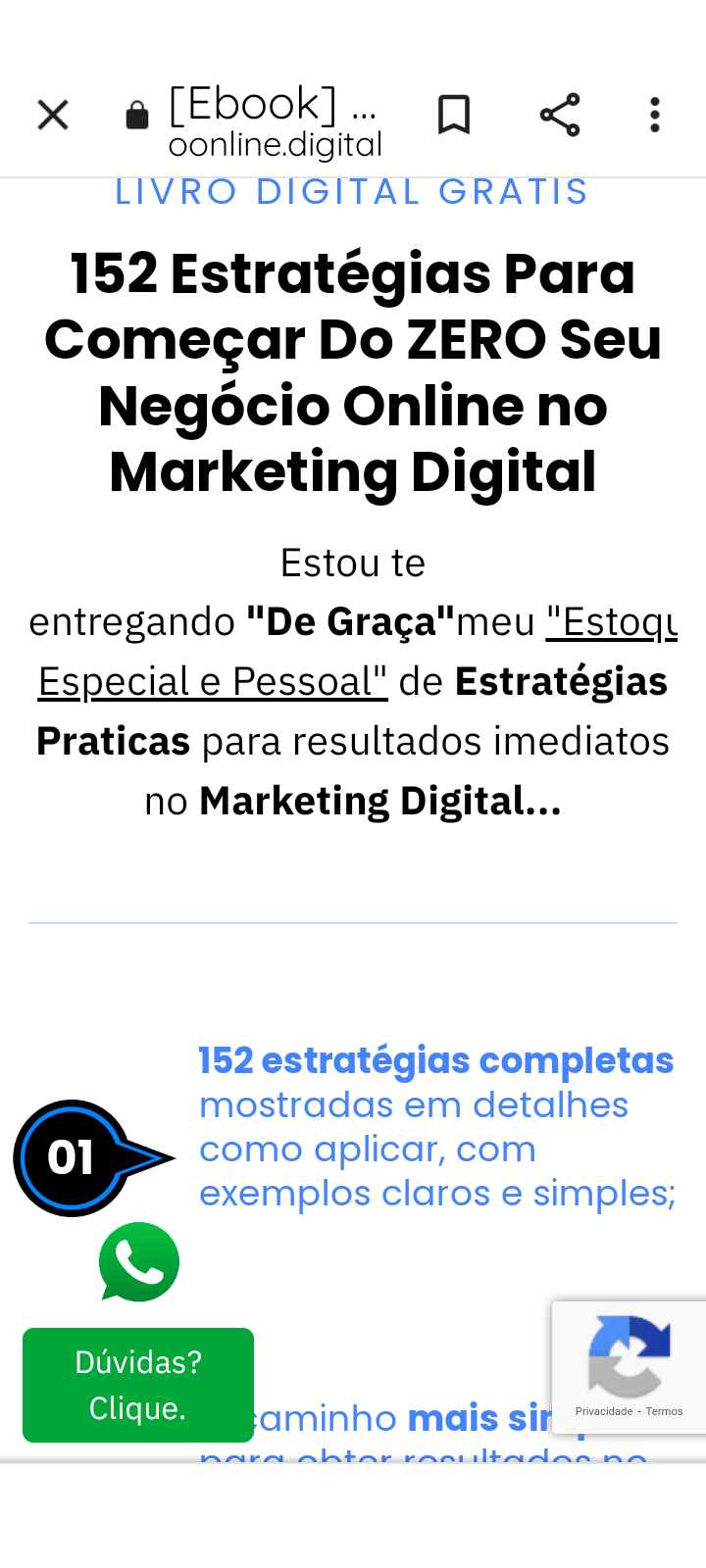Bookmark this ebook page
706x1568 pixels.
click(453, 115)
